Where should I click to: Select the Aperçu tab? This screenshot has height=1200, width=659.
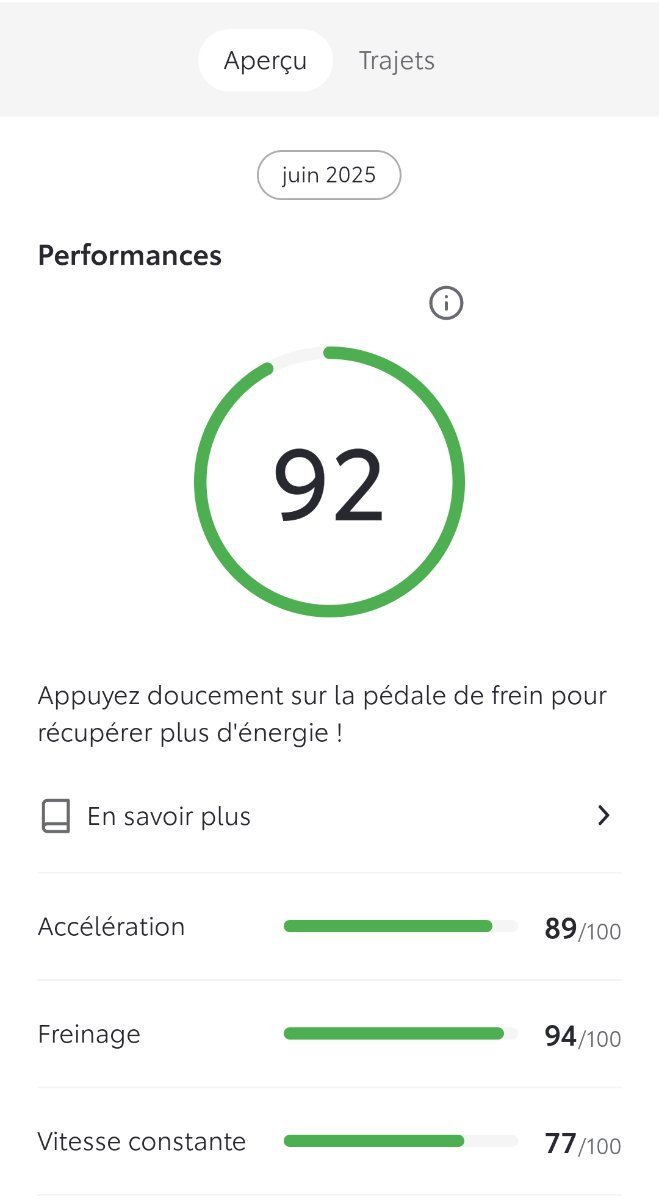265,61
